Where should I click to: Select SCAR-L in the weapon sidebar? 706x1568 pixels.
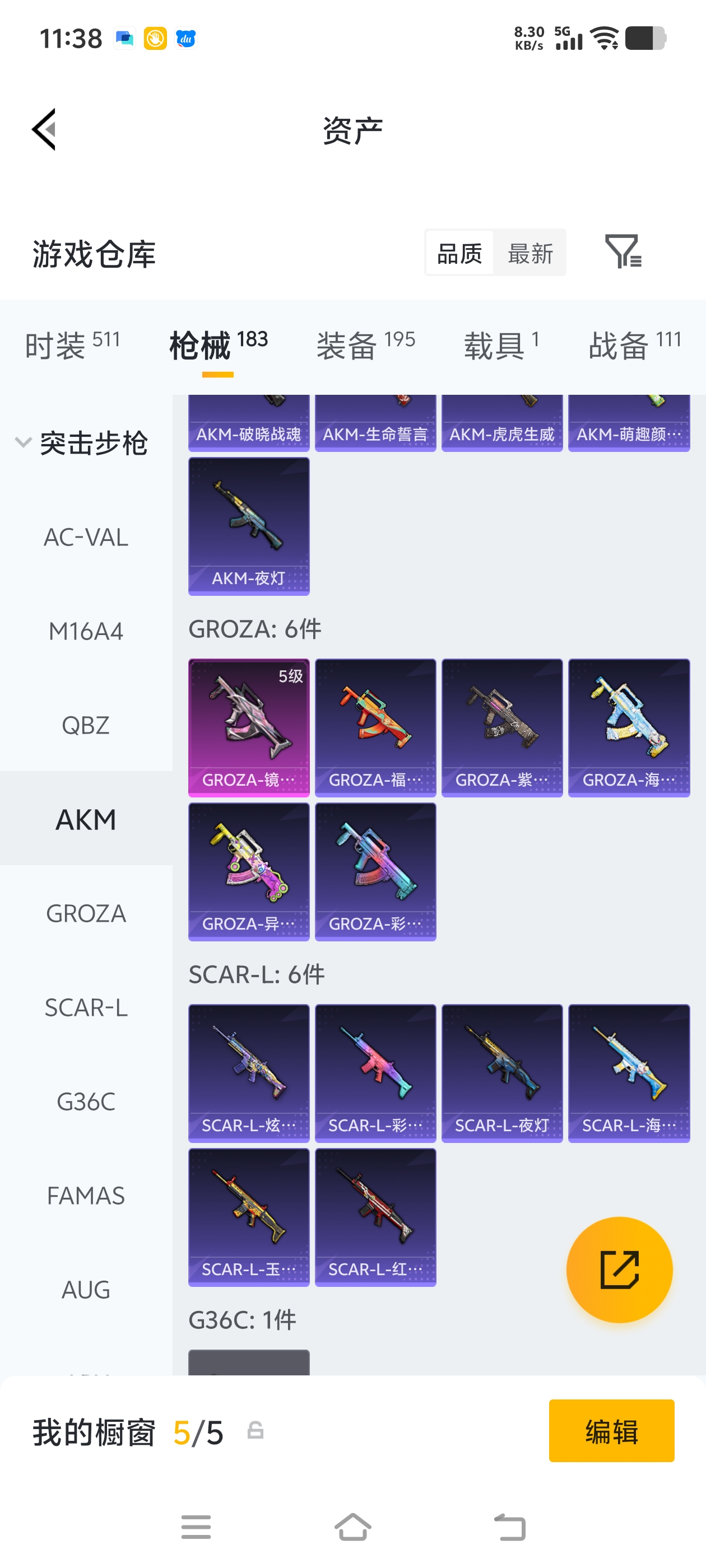(x=86, y=1008)
